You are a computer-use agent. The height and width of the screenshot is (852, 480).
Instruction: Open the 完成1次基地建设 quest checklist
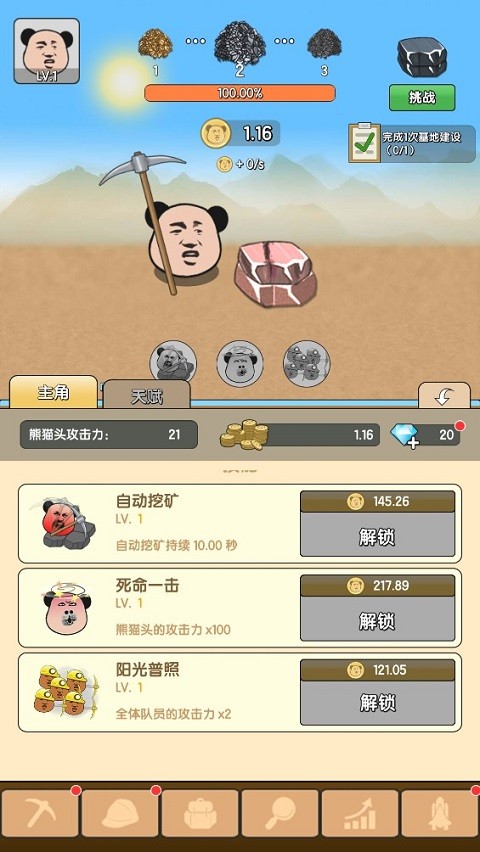tap(412, 143)
